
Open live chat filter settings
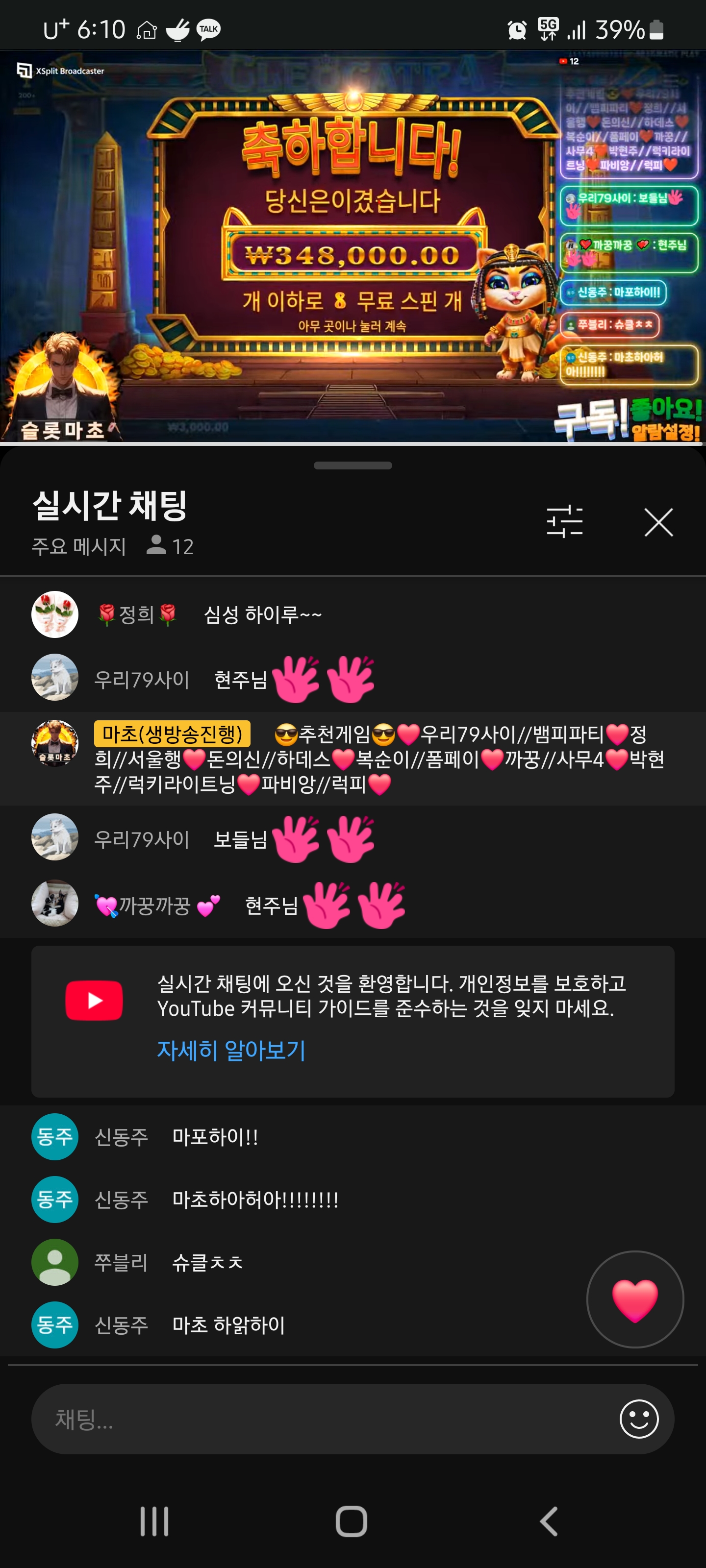point(564,522)
